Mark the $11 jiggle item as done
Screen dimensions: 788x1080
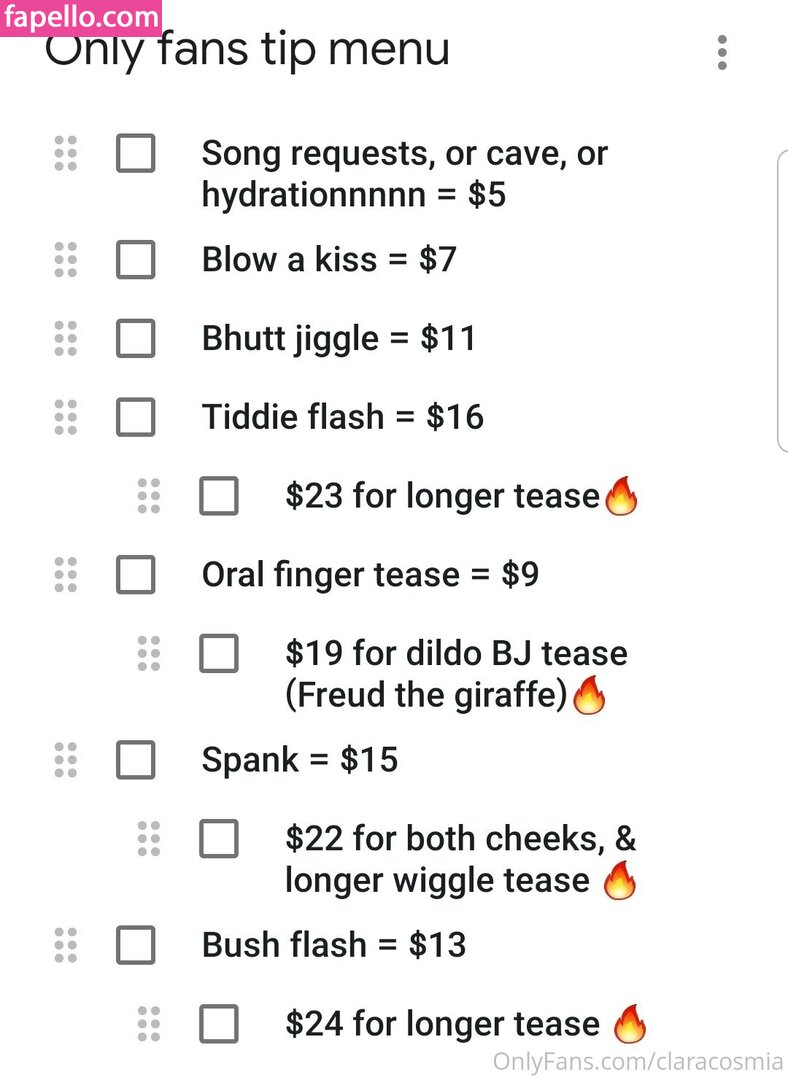pyautogui.click(x=136, y=338)
